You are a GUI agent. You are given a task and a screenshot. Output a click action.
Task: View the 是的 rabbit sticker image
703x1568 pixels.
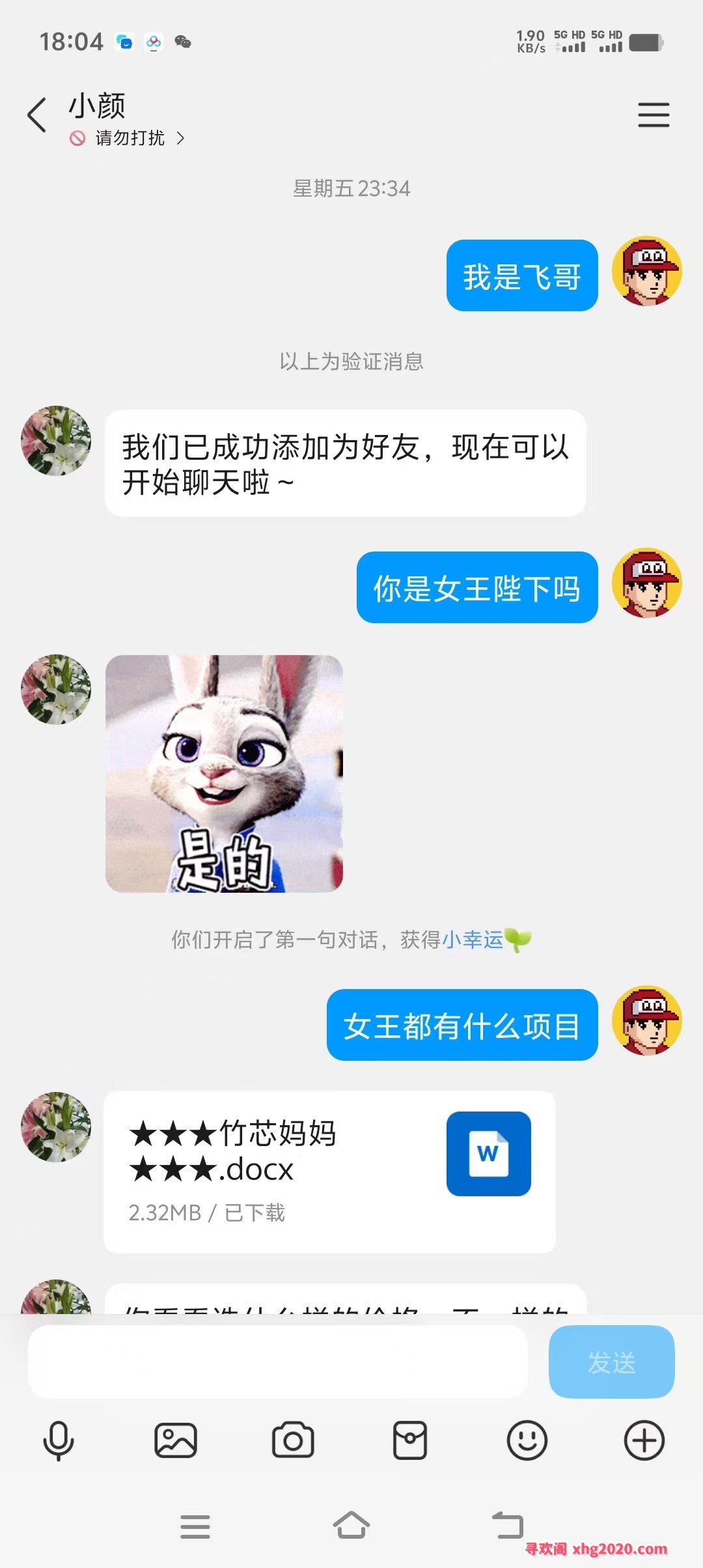224,774
